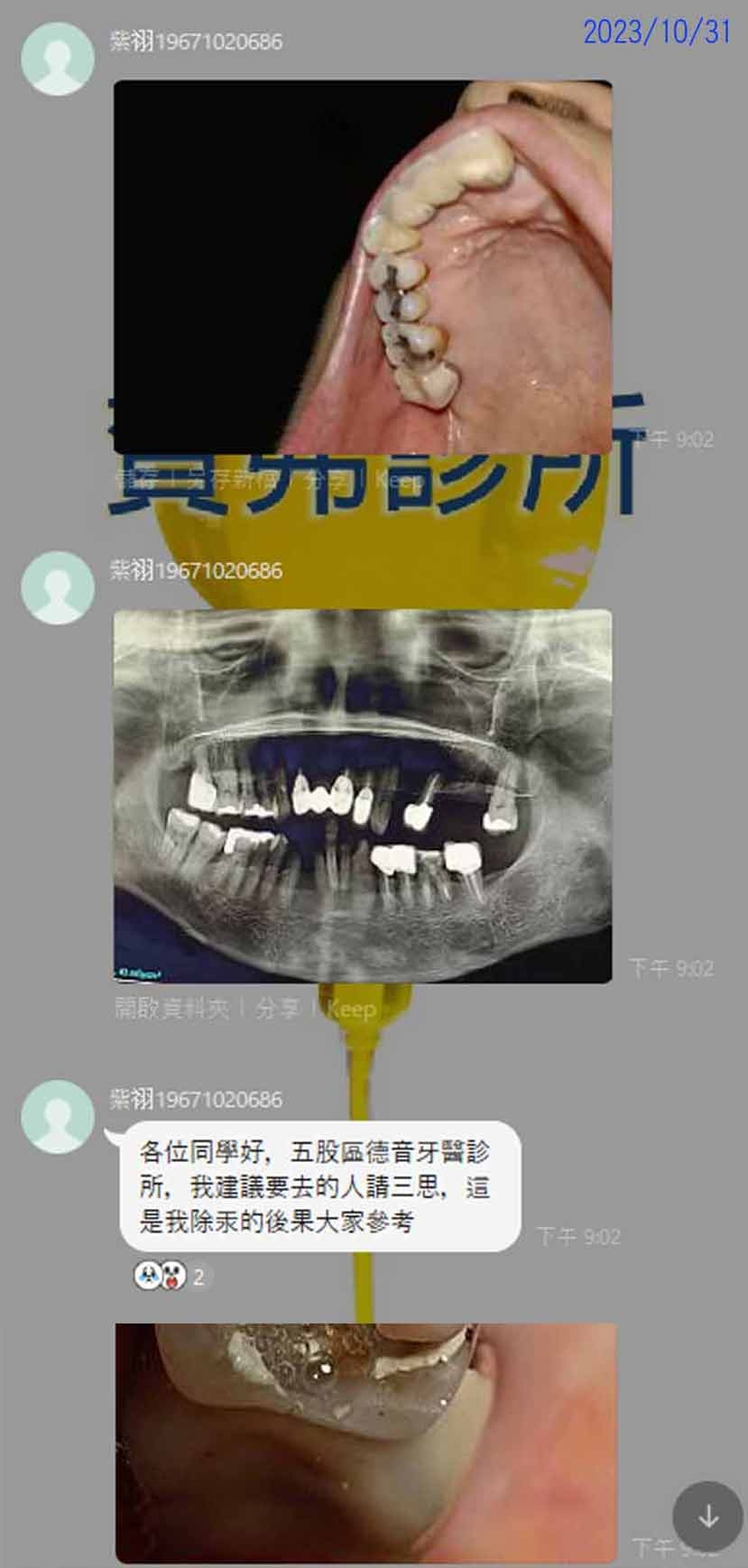748x1568 pixels.
Task: Open the dental X-ray image
Action: pyautogui.click(x=362, y=796)
